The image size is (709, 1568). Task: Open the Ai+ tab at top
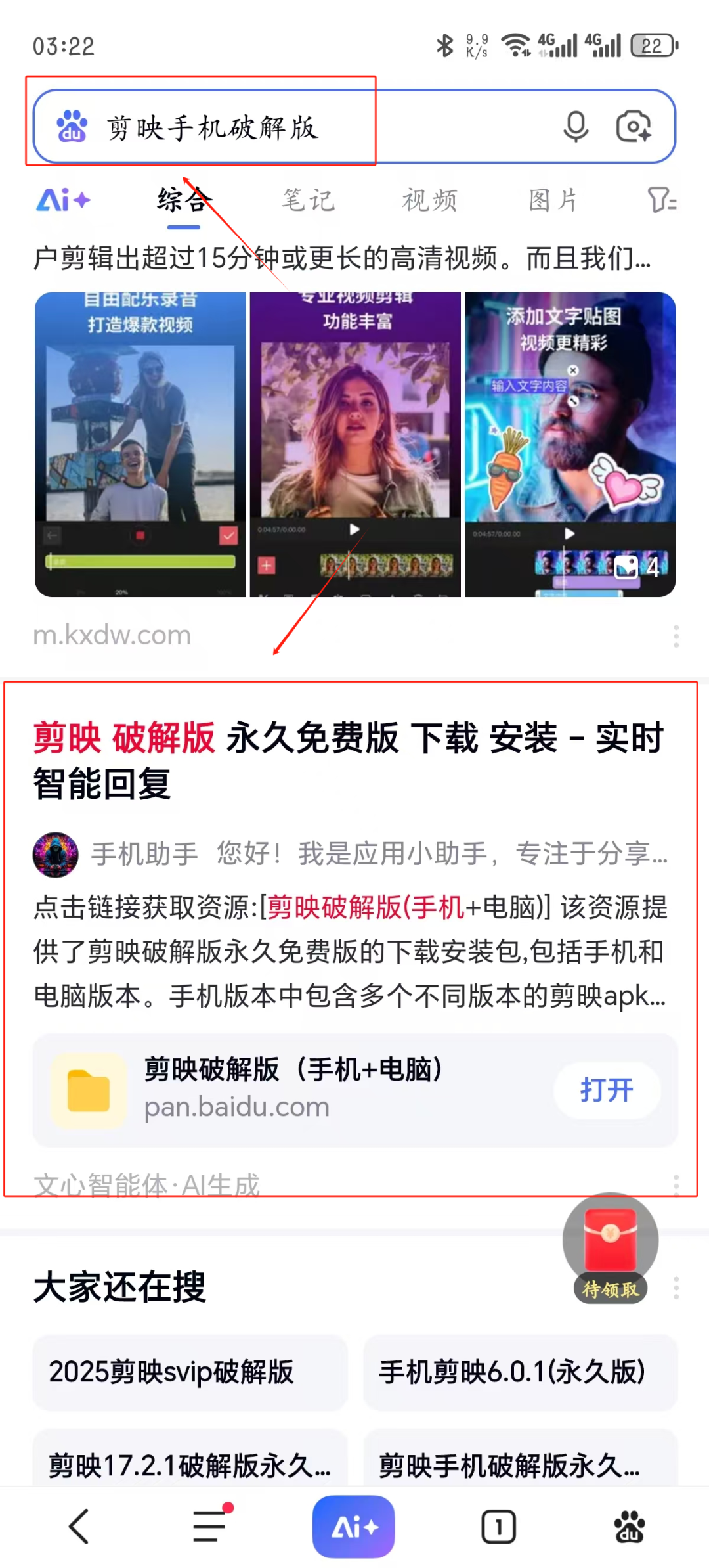(63, 200)
